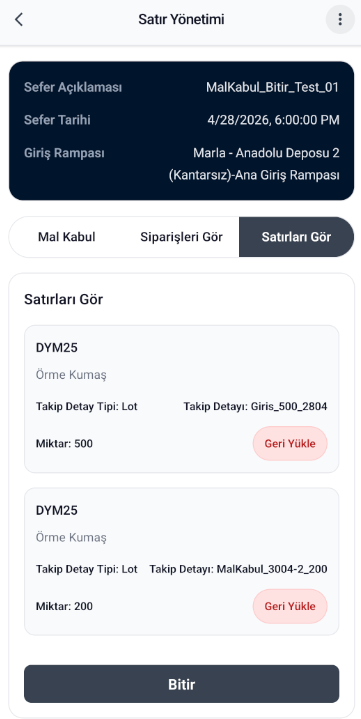Switch to the Mal Kabul tab
The image size is (361, 719).
coord(67,237)
